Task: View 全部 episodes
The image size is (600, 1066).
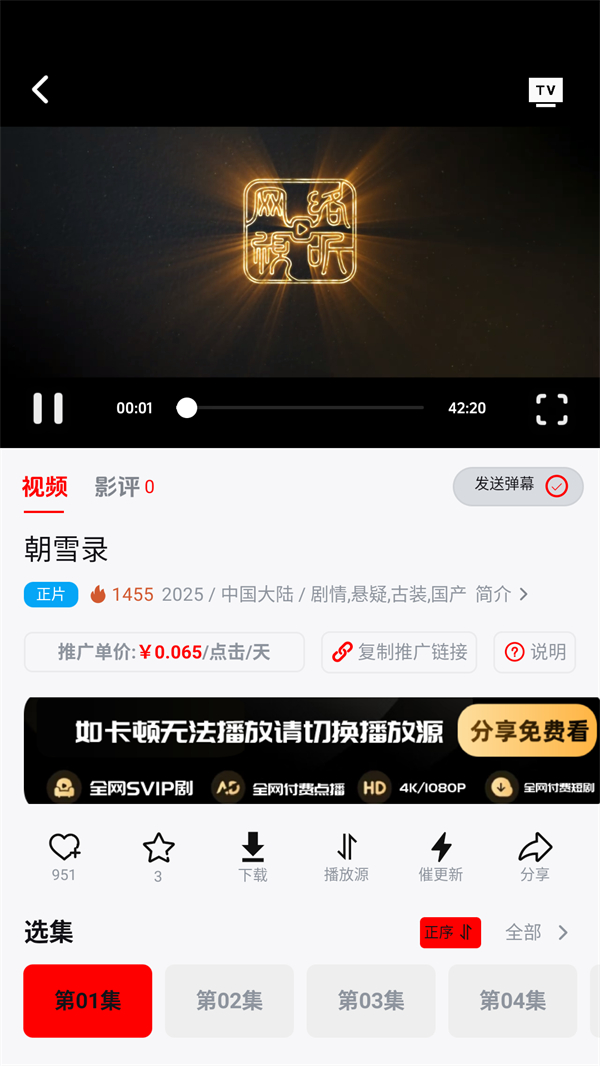Action: (x=536, y=933)
